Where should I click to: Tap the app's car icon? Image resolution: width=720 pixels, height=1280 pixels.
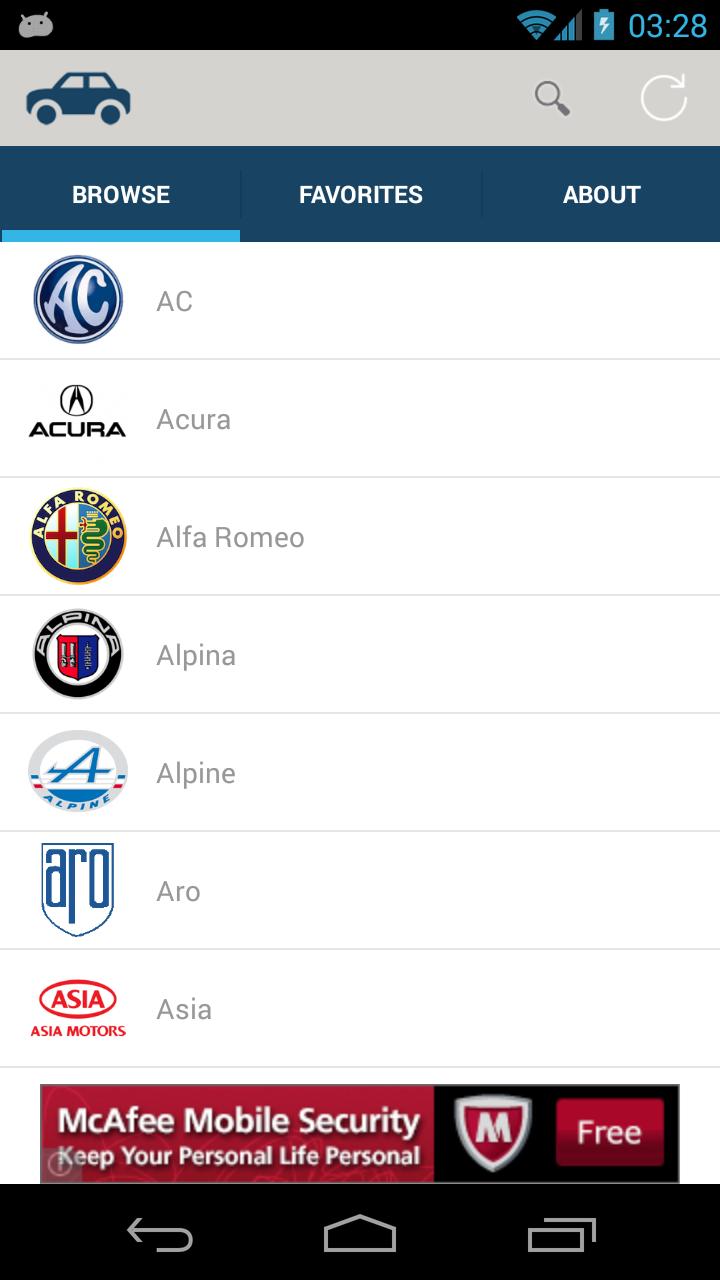tap(78, 98)
